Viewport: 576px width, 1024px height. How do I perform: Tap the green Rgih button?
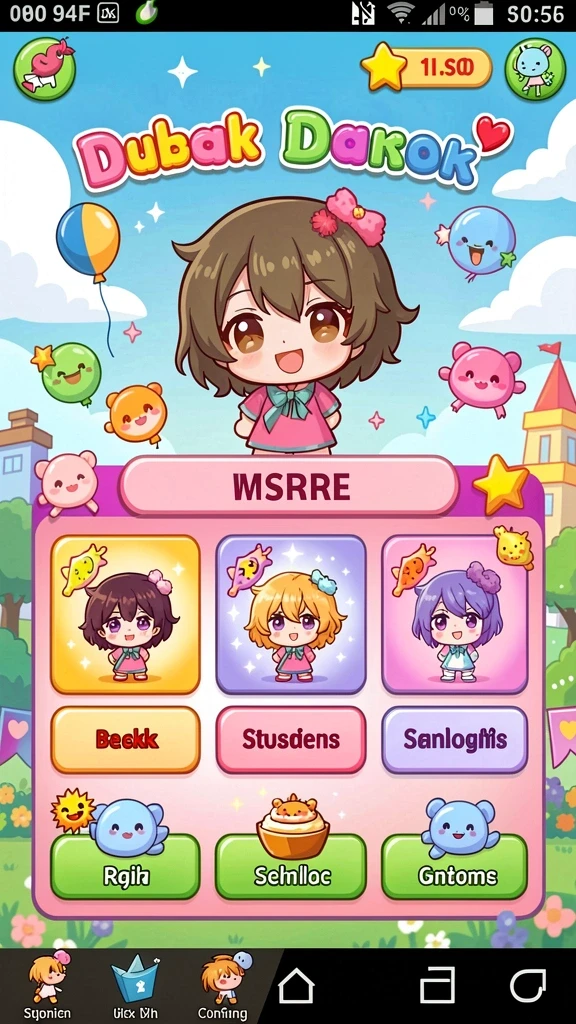[125, 867]
